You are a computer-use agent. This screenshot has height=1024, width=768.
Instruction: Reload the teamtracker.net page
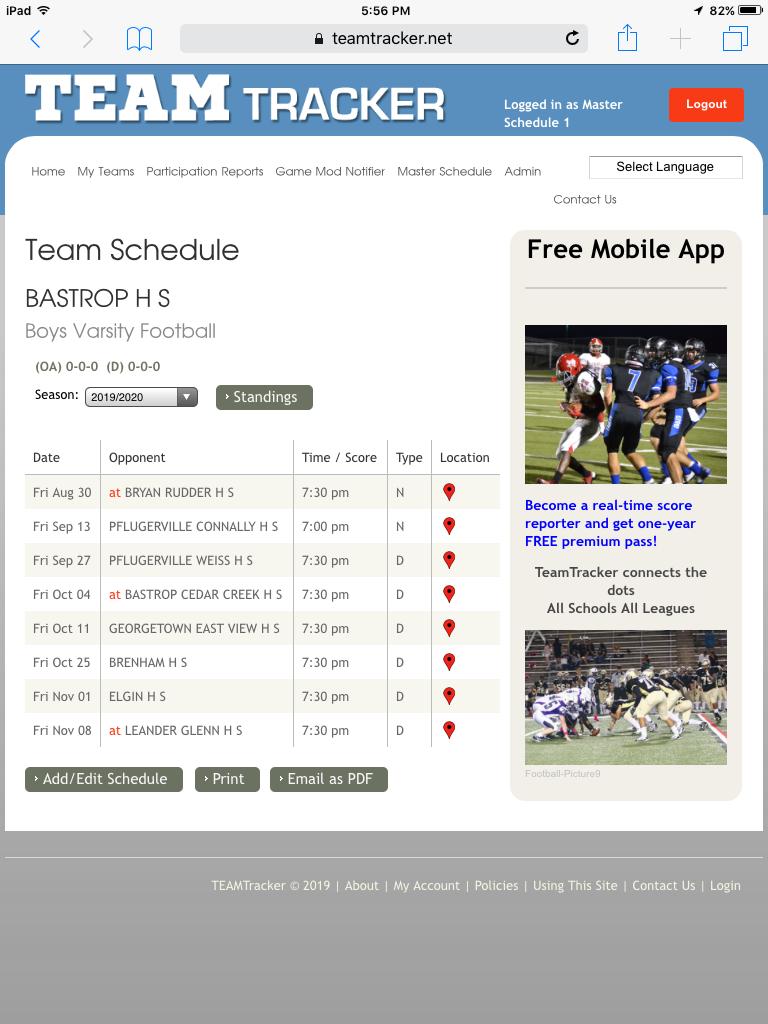tap(572, 39)
